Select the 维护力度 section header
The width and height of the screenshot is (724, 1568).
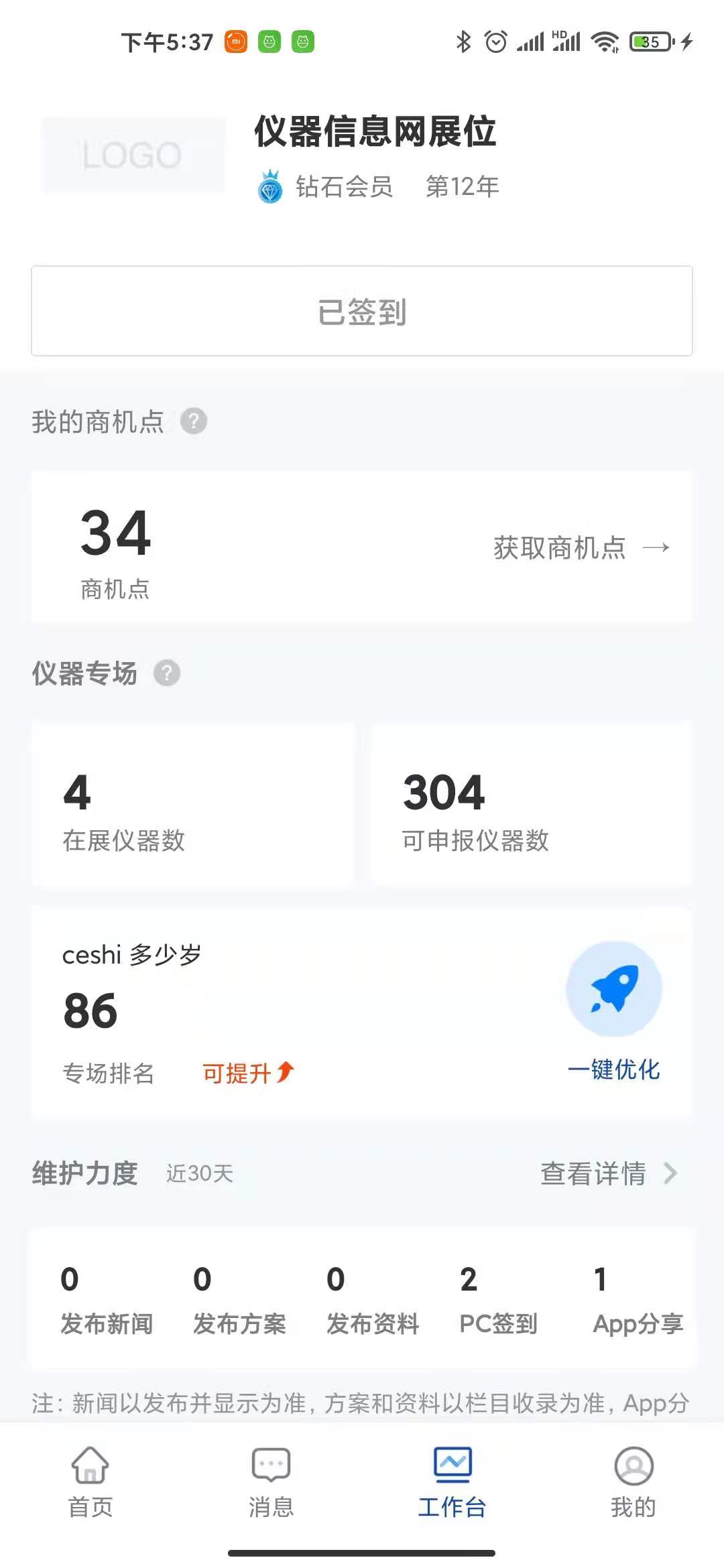pos(83,1172)
